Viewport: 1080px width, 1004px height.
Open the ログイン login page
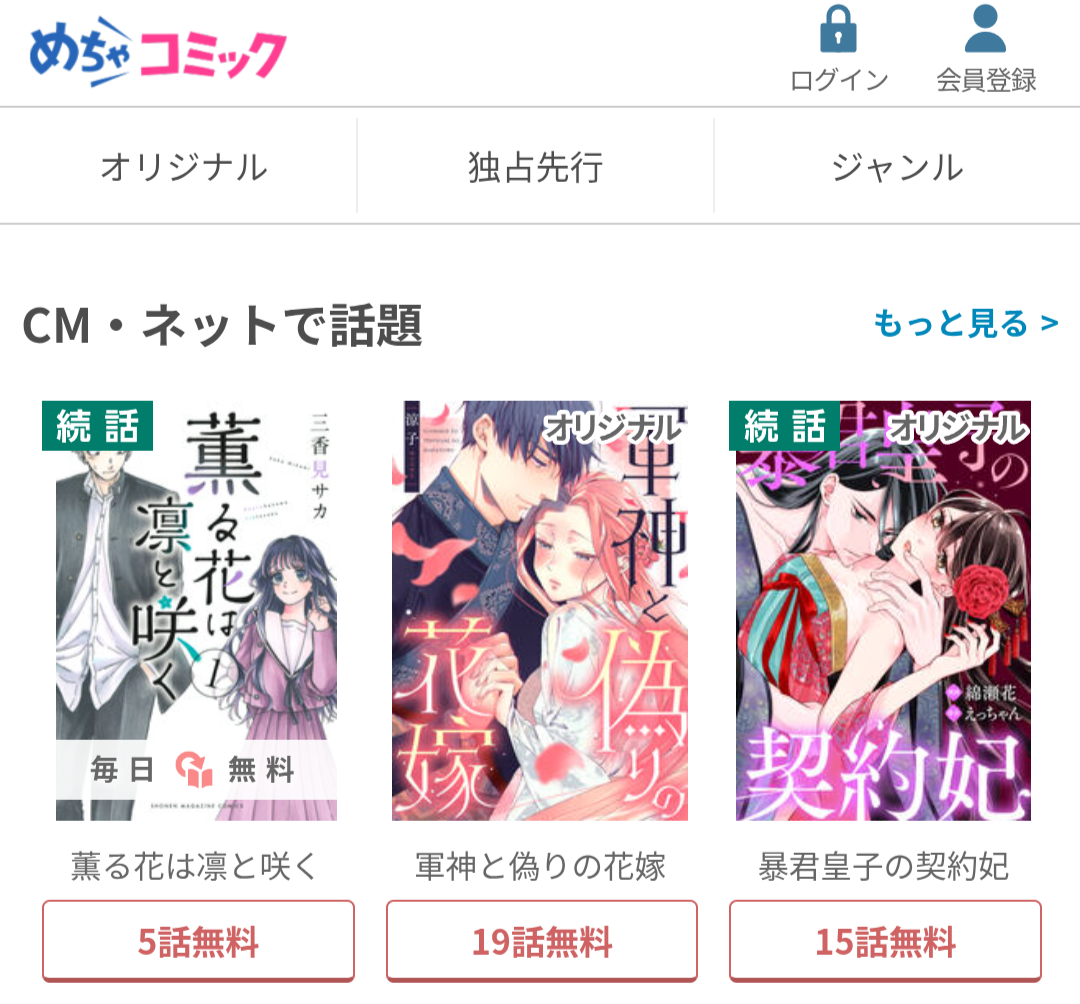[x=838, y=52]
